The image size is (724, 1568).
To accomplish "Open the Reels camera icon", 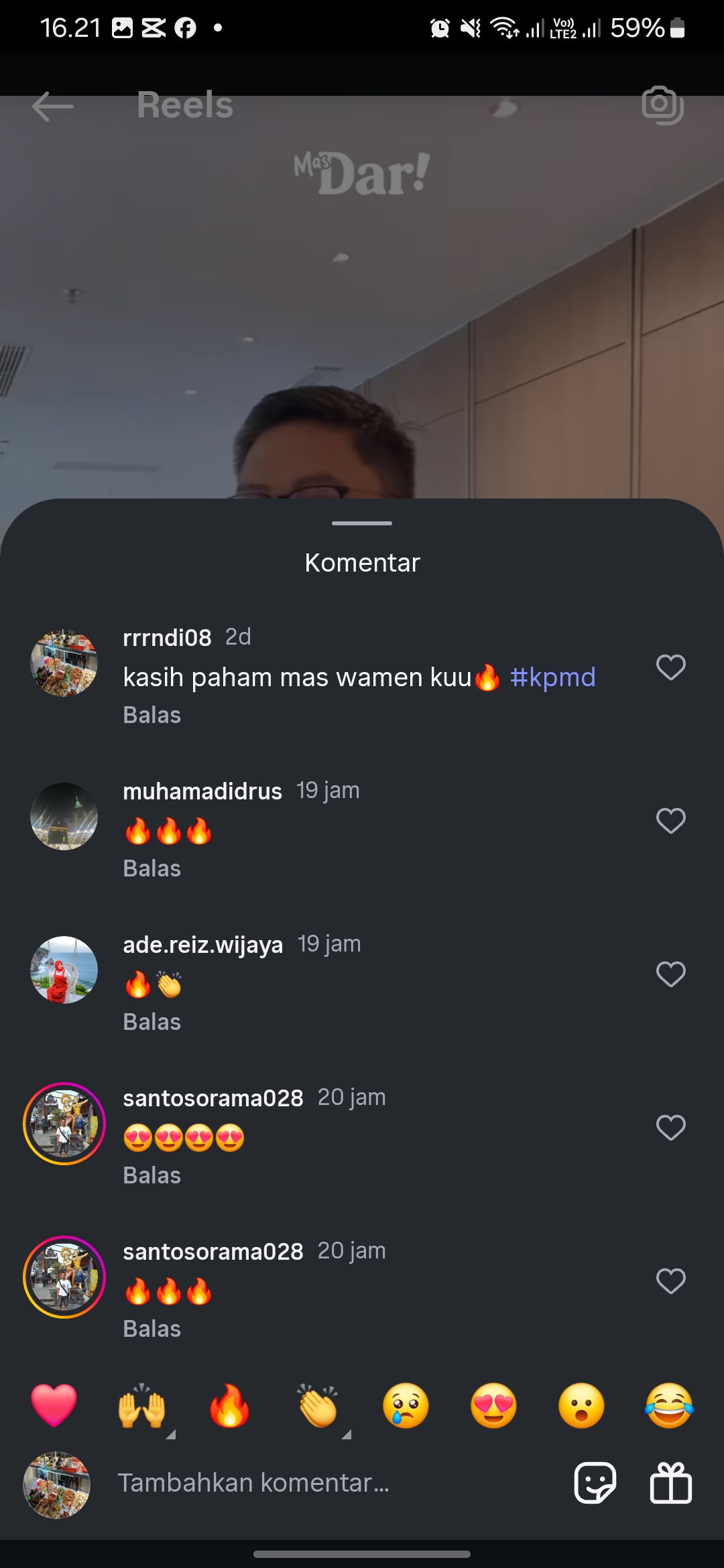I will pos(662,105).
